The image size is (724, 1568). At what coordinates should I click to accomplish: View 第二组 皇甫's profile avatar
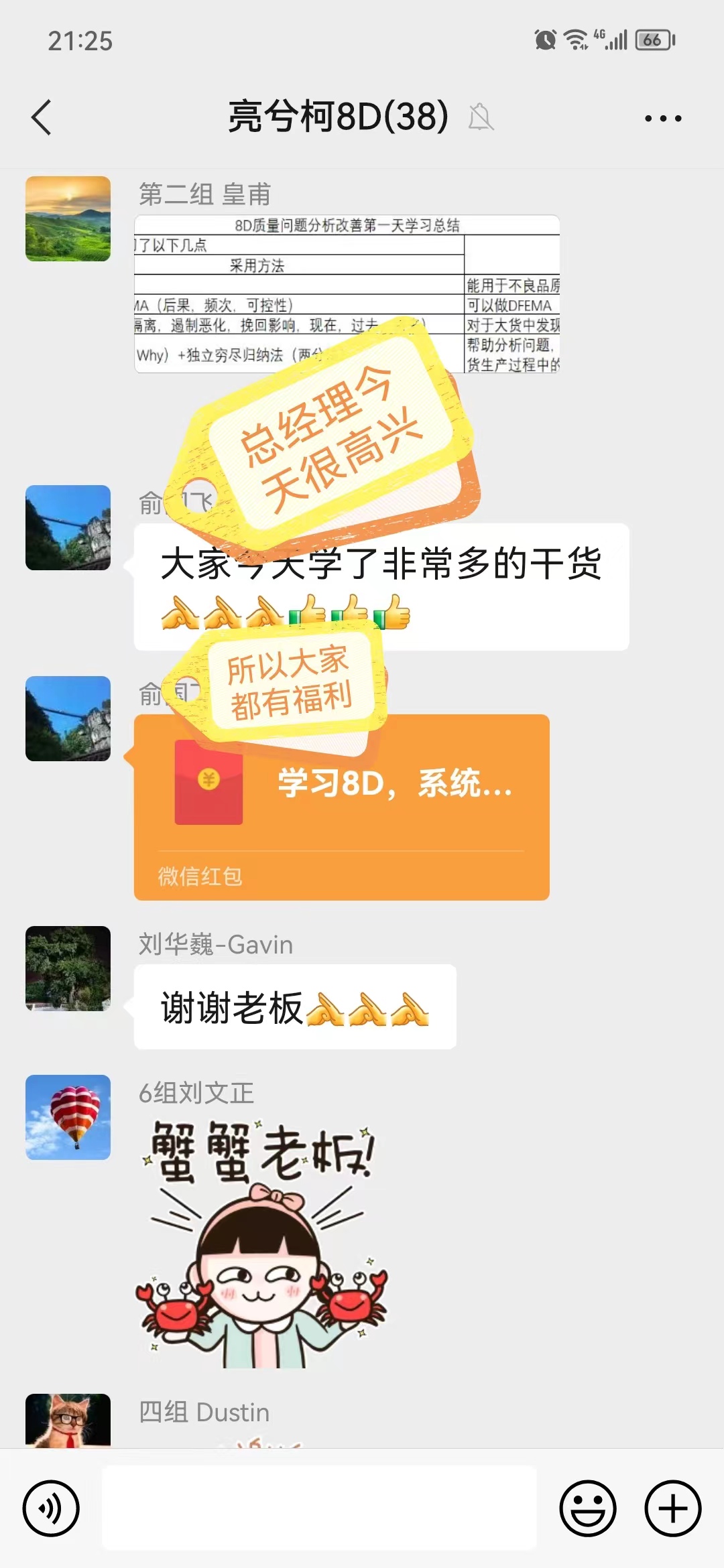[x=68, y=219]
